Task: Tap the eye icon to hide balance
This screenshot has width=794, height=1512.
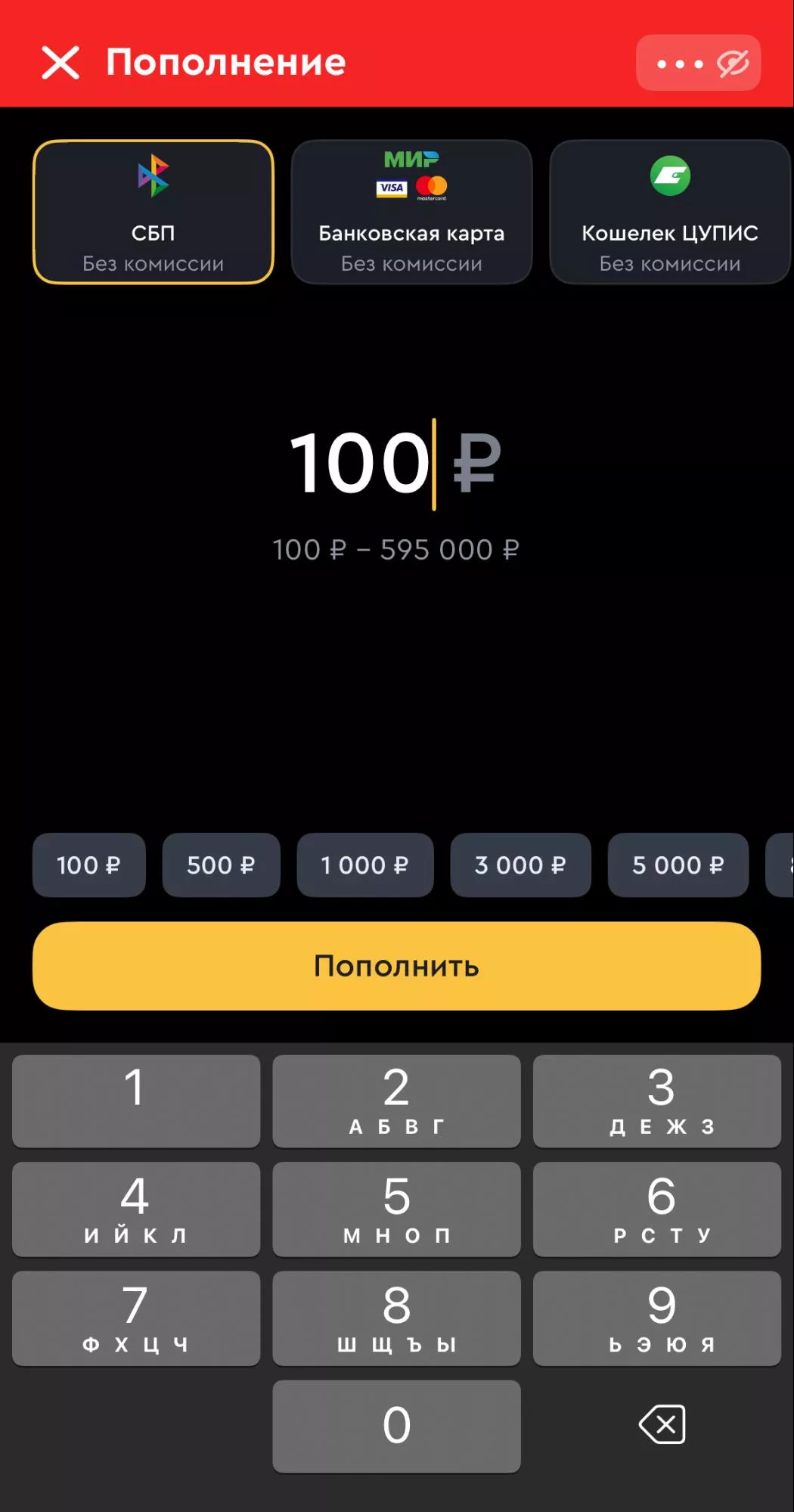Action: click(x=730, y=62)
